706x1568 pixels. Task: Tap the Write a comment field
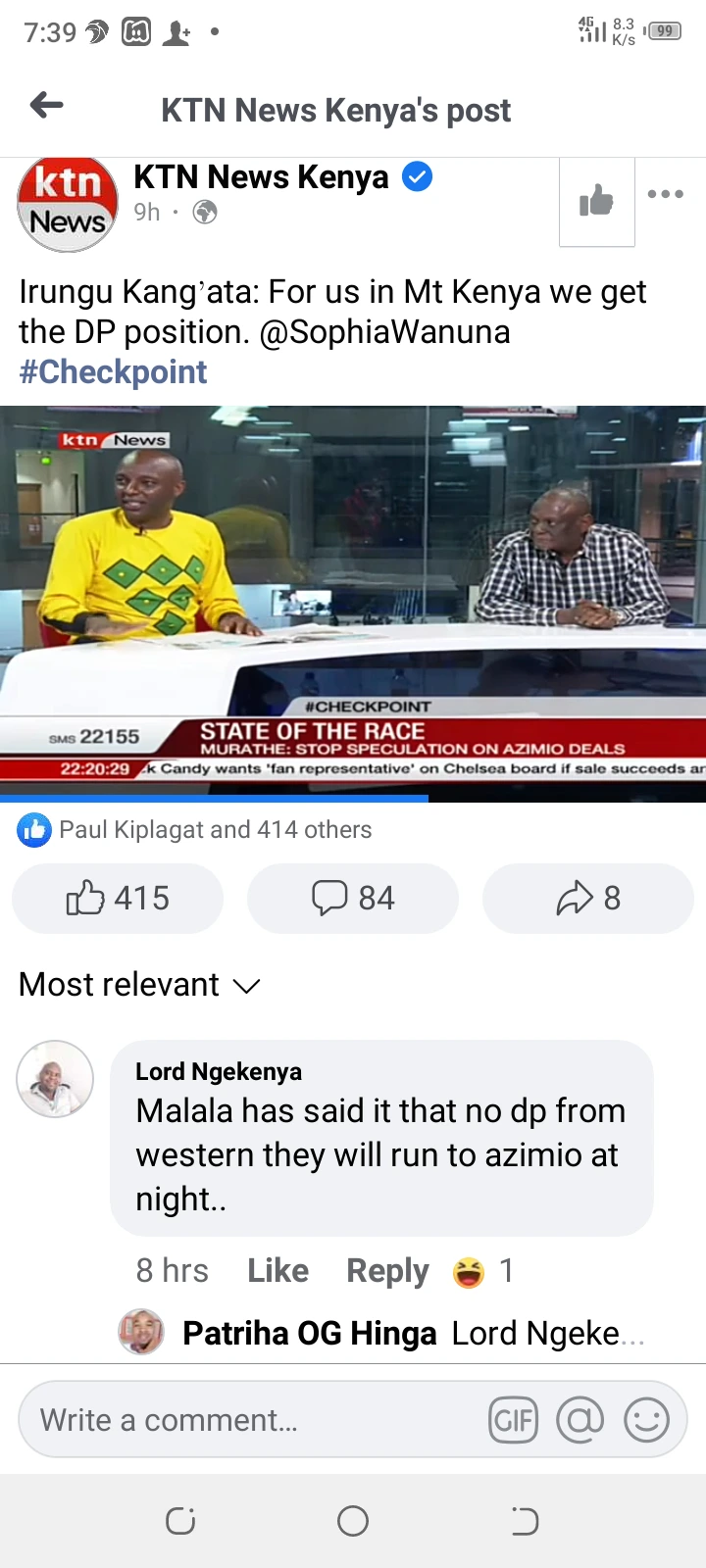[245, 1420]
